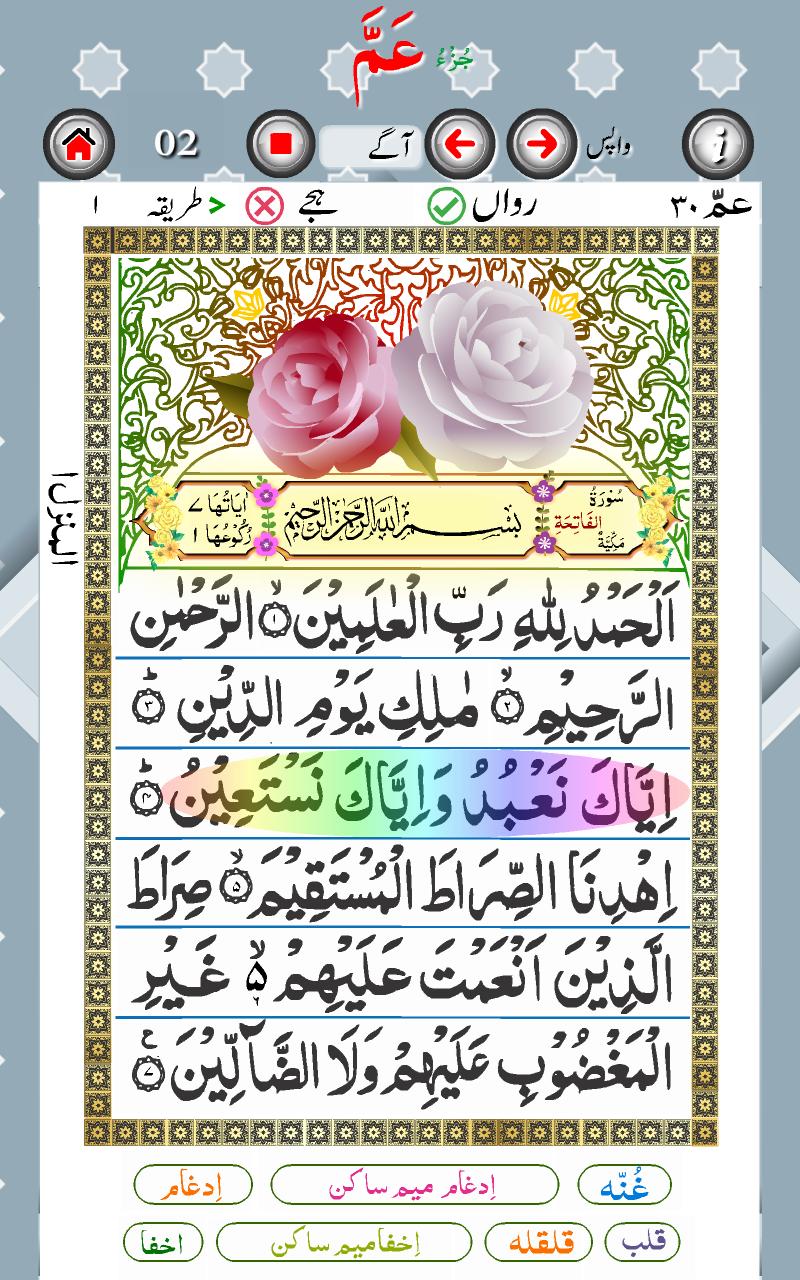Tap the right arrow to go back

[x=541, y=144]
